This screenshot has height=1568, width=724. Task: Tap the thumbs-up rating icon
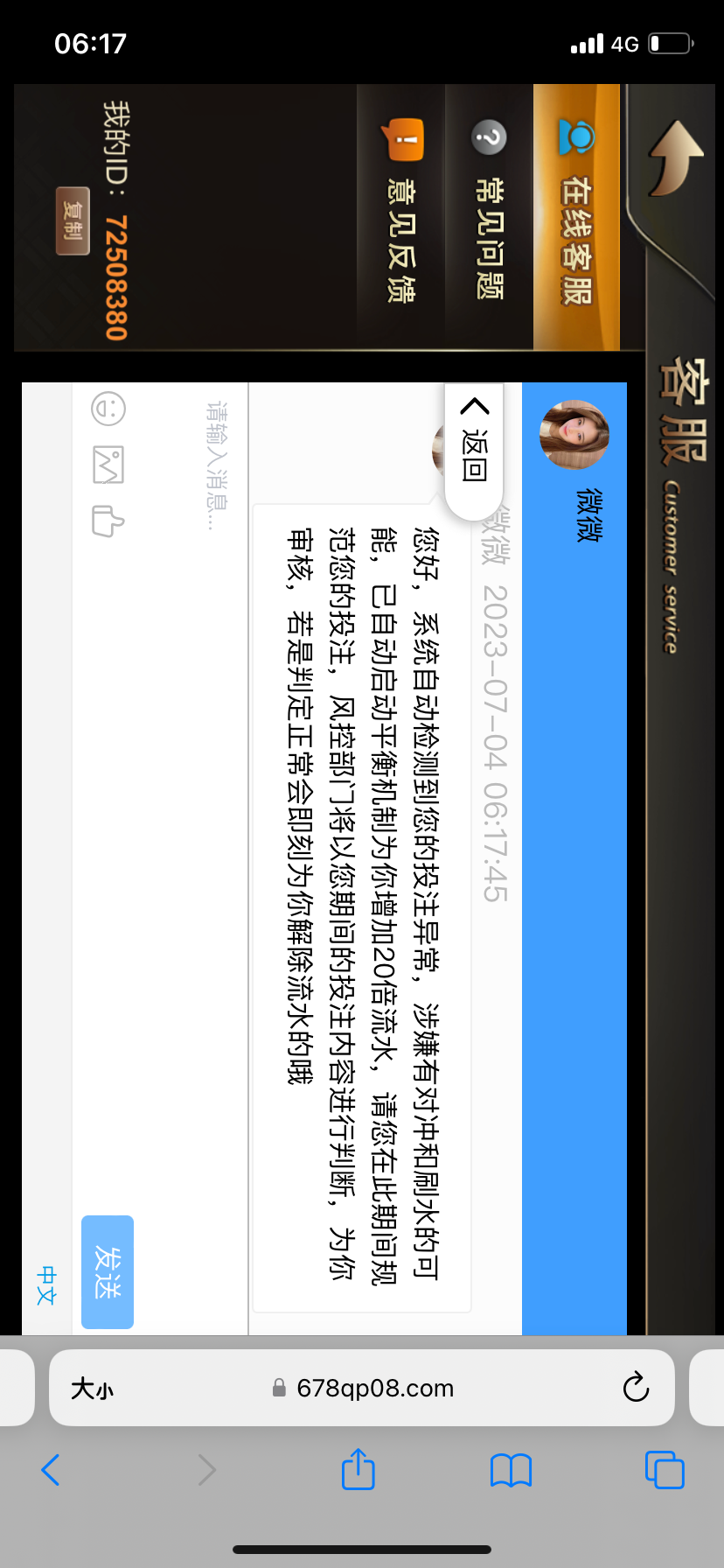tap(108, 521)
